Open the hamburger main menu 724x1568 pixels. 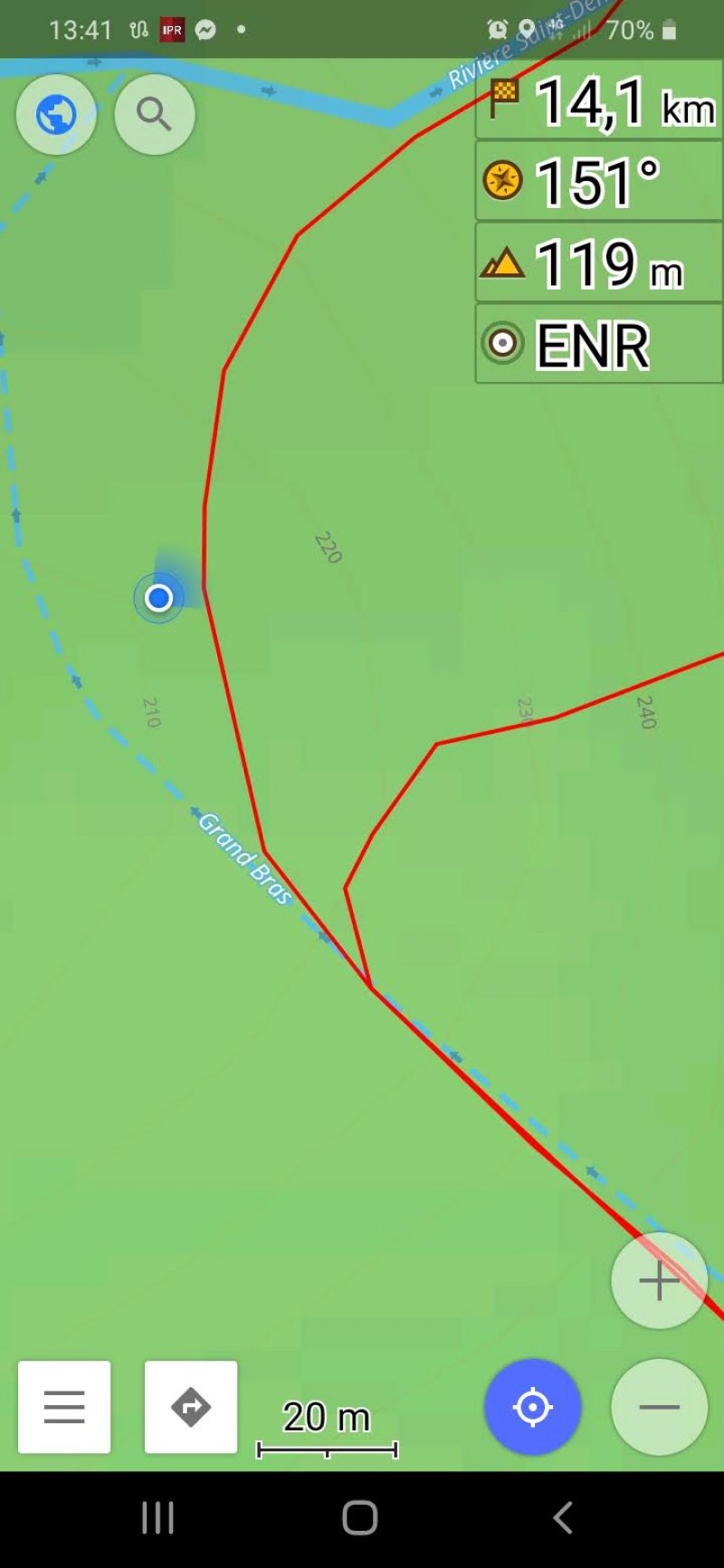point(64,1407)
